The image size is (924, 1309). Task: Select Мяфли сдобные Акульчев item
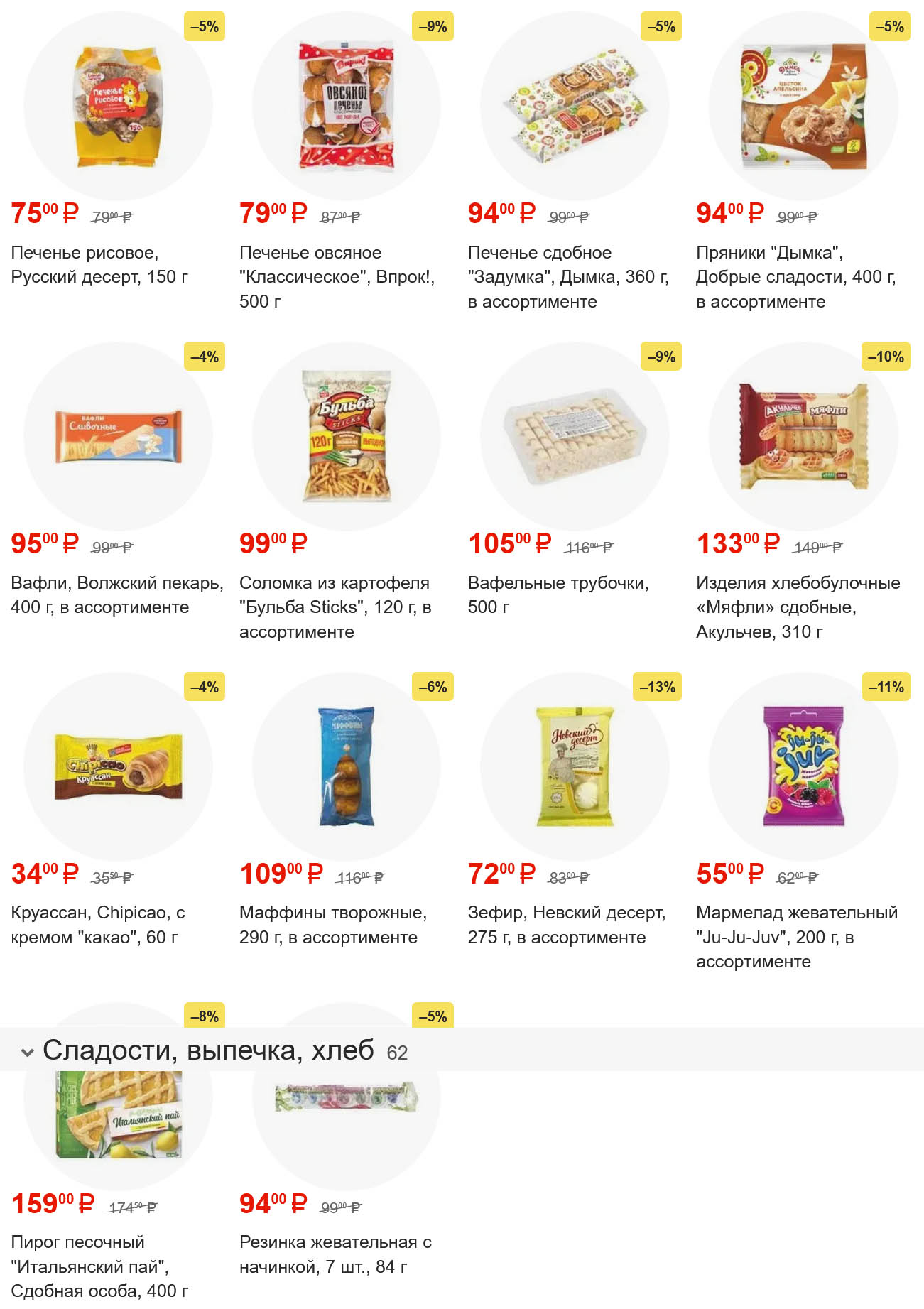click(803, 437)
